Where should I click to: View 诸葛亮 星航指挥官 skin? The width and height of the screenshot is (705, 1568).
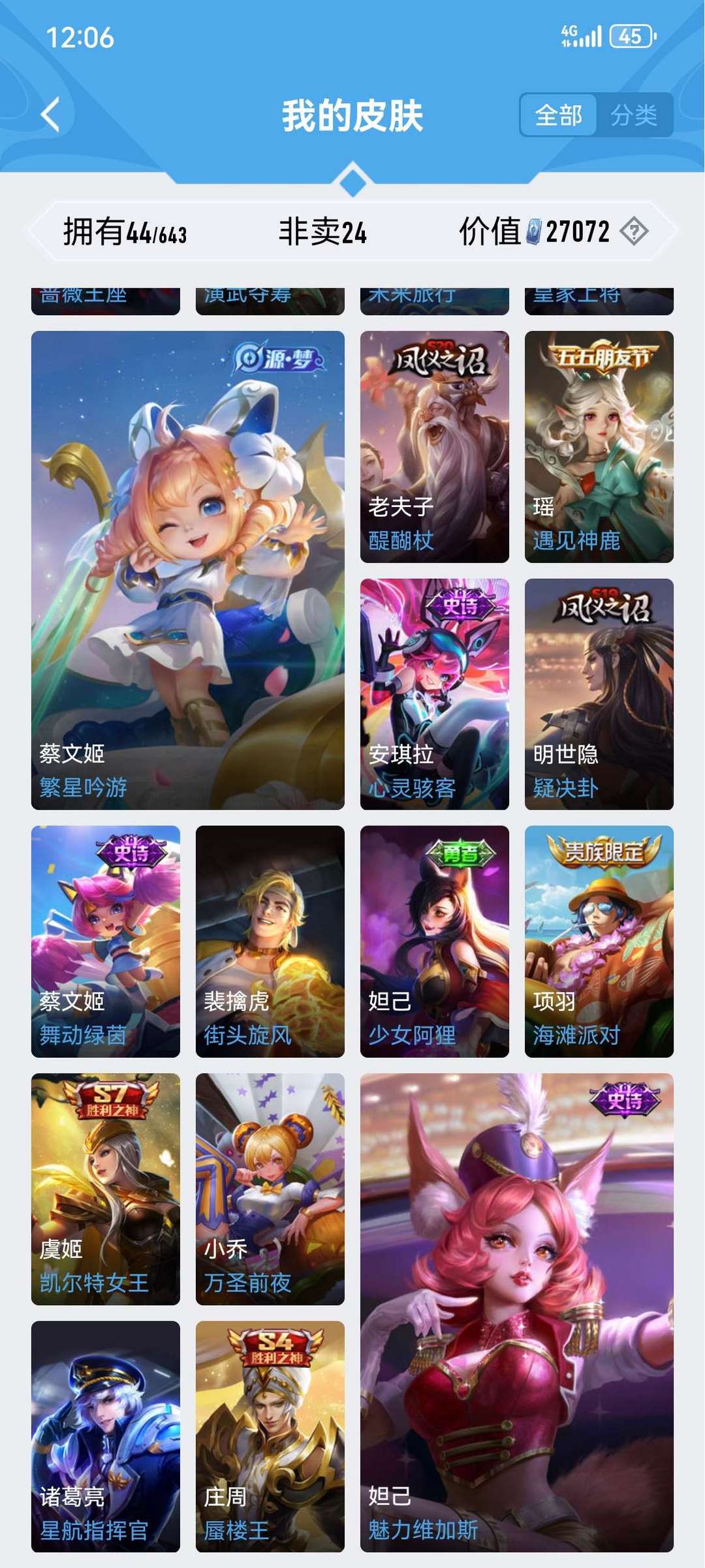tap(106, 1437)
